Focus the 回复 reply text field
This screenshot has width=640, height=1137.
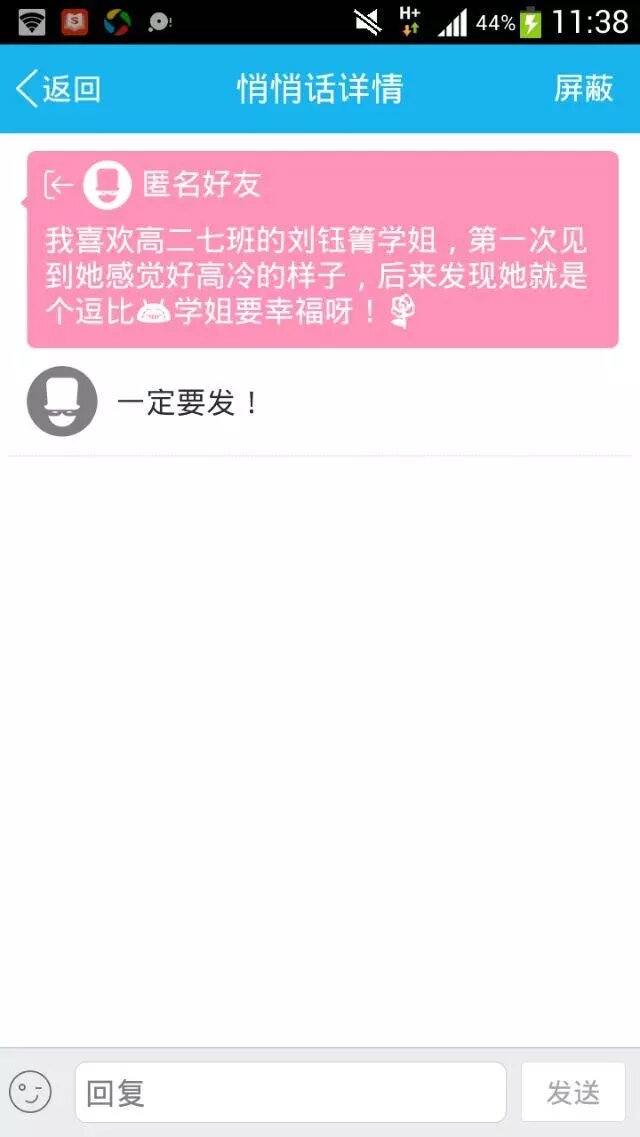(290, 1092)
